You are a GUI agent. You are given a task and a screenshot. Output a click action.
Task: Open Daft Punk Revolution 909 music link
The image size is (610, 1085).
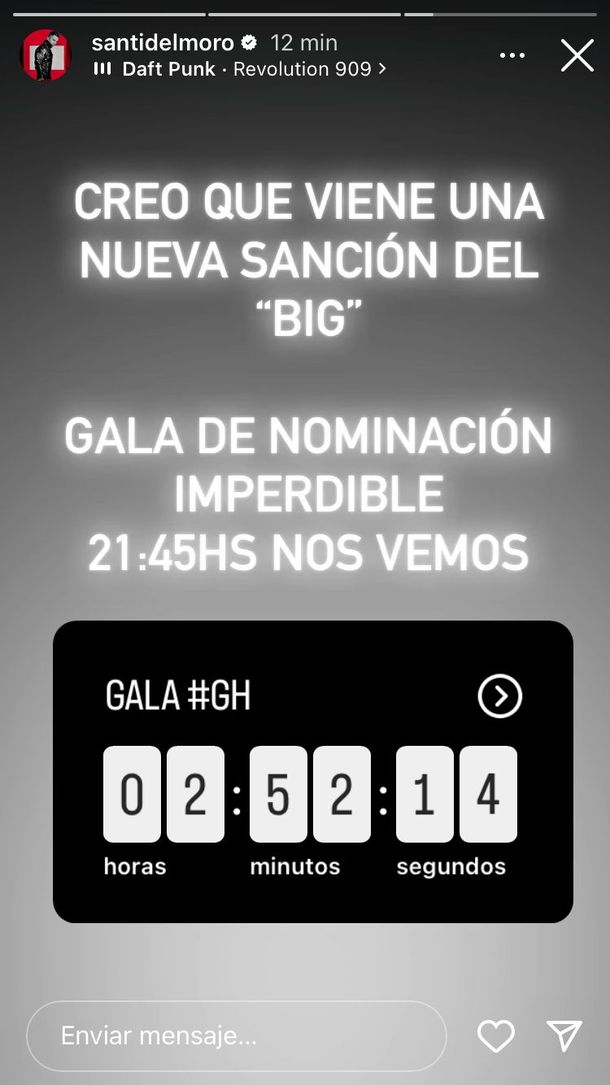245,69
